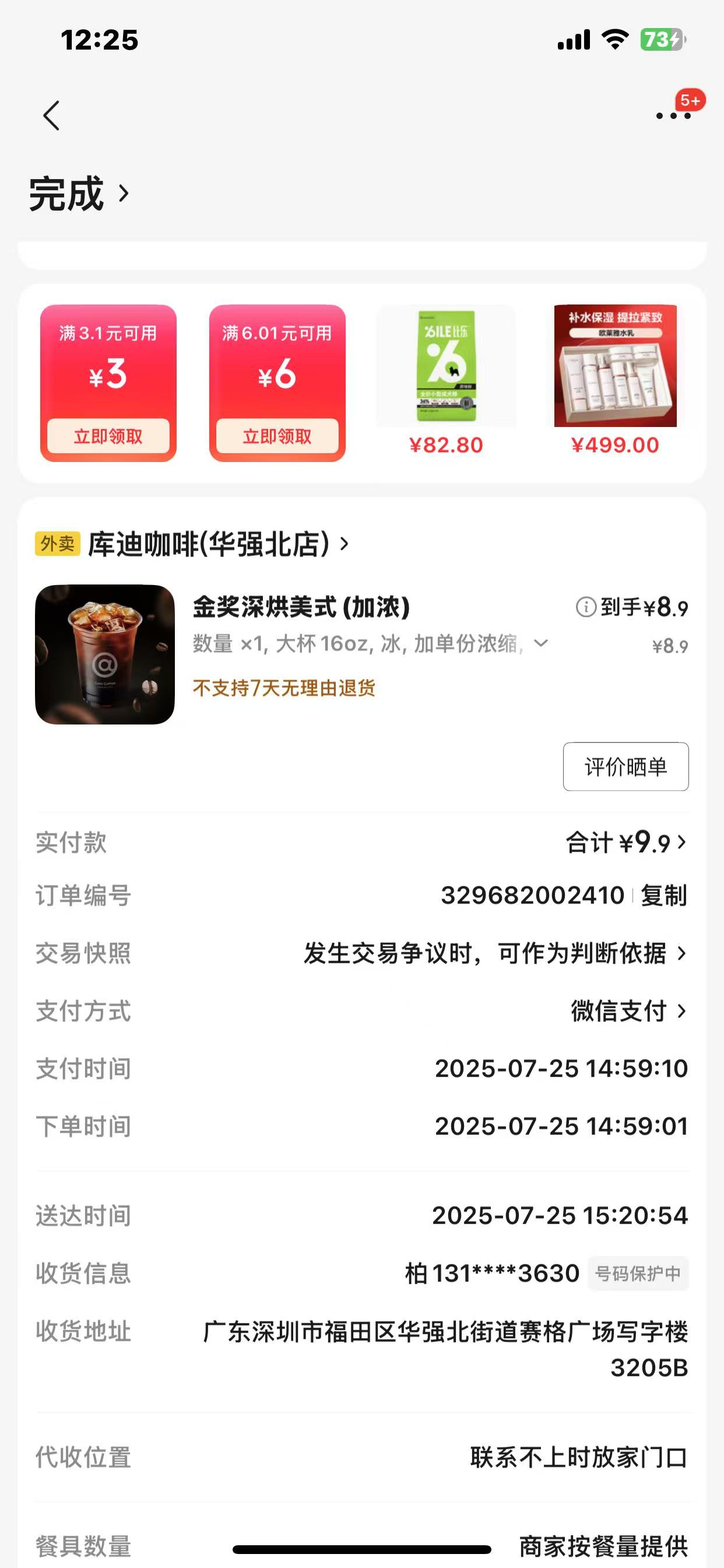The image size is (724, 1568).
Task: Copy the order number with 复制
Action: click(x=664, y=895)
